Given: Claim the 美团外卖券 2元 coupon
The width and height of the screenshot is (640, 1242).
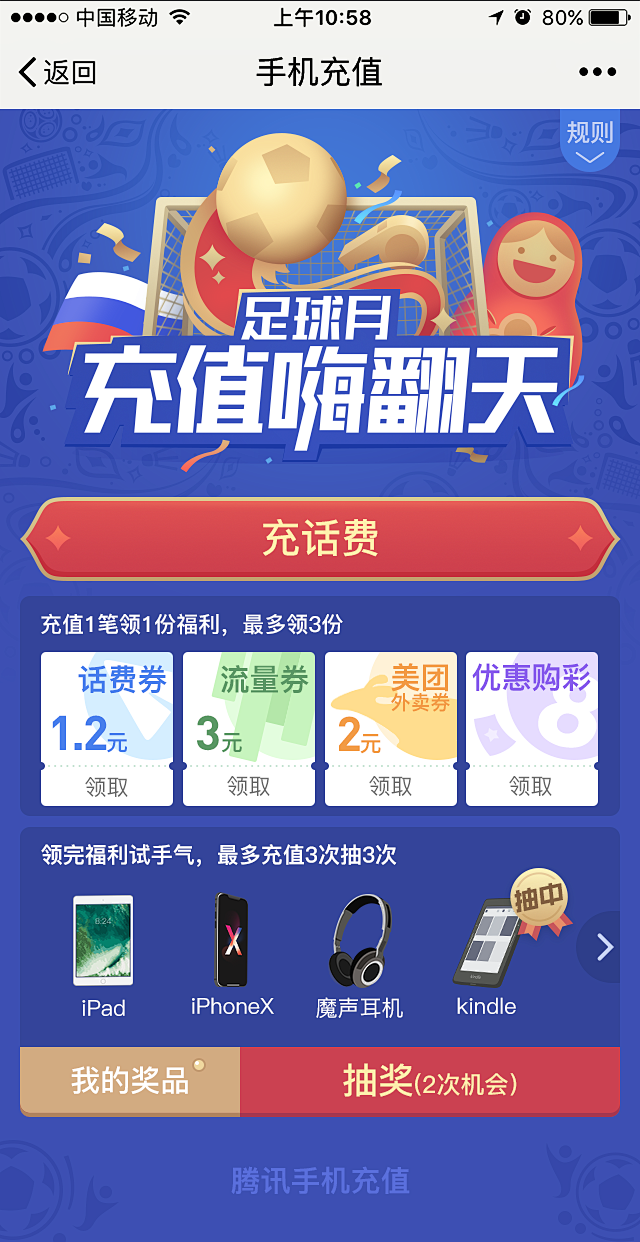Looking at the screenshot, I should pos(391,786).
